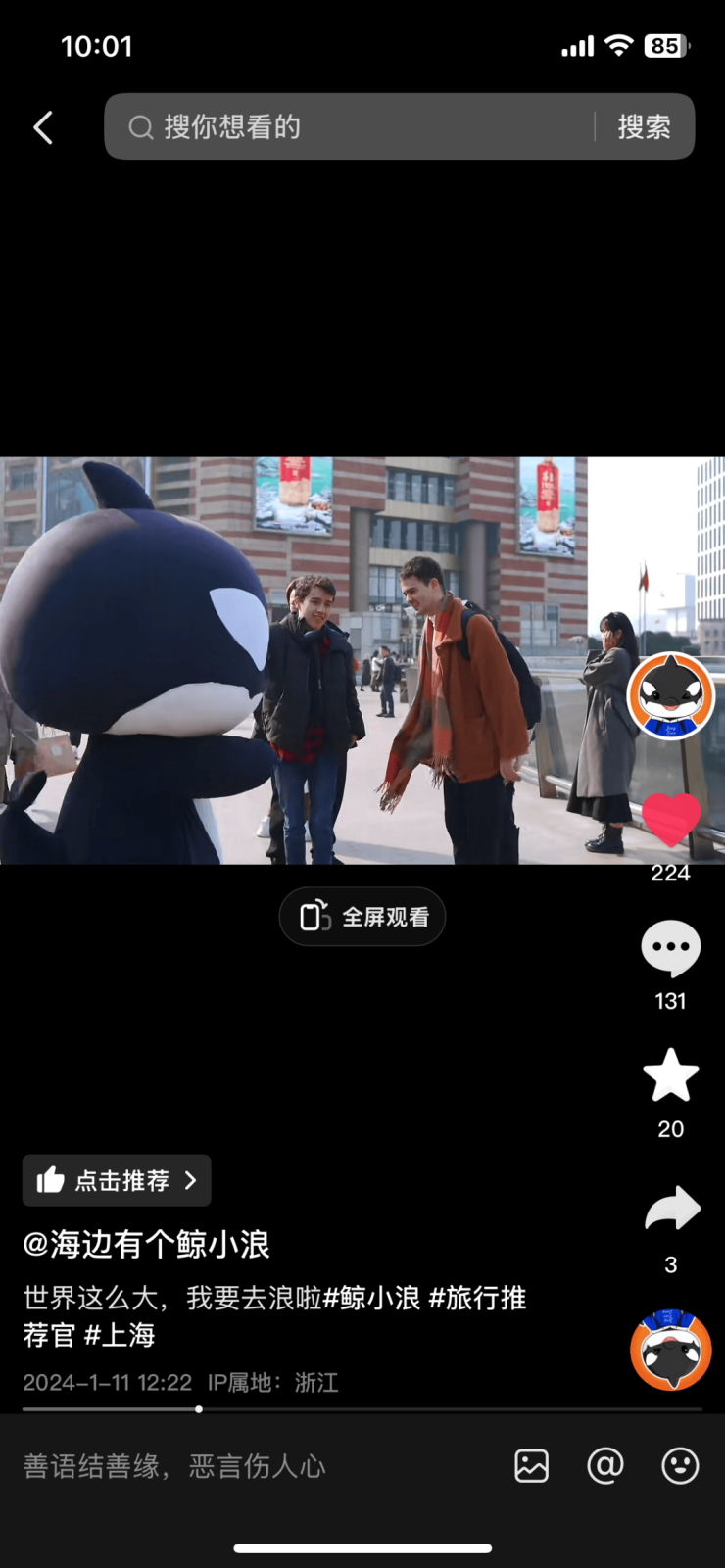Like the video with the heart icon
725x1568 pixels.
(671, 819)
